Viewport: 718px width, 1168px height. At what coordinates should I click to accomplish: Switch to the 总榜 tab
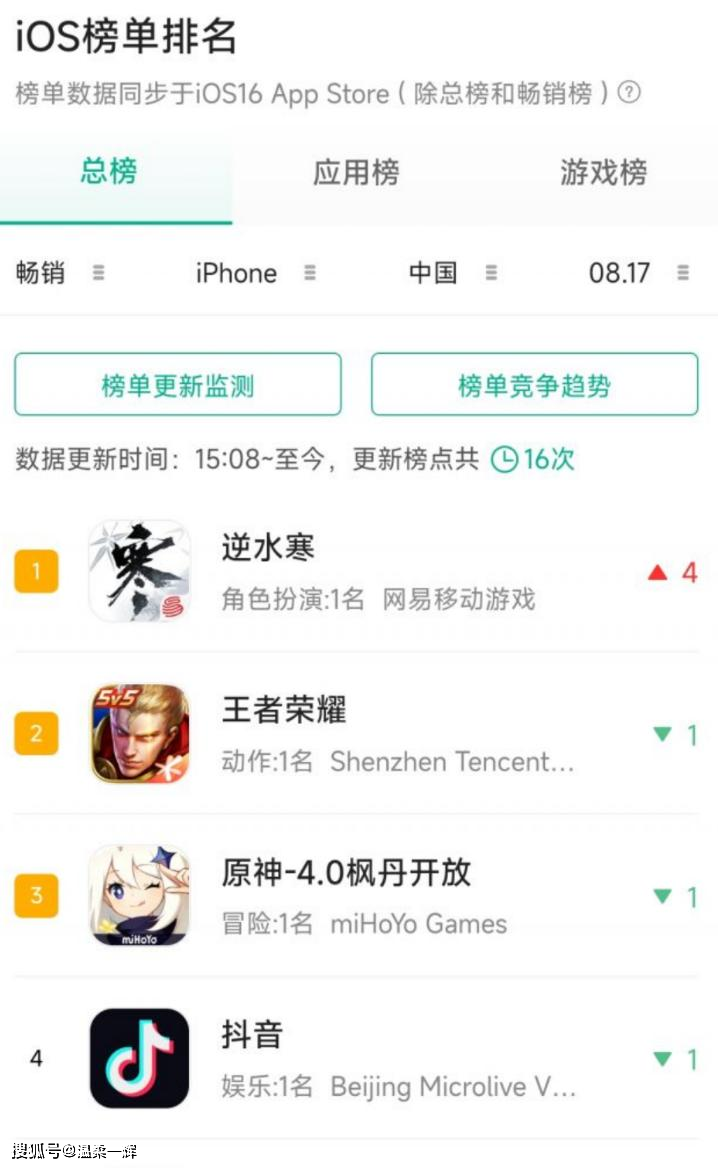(x=109, y=172)
